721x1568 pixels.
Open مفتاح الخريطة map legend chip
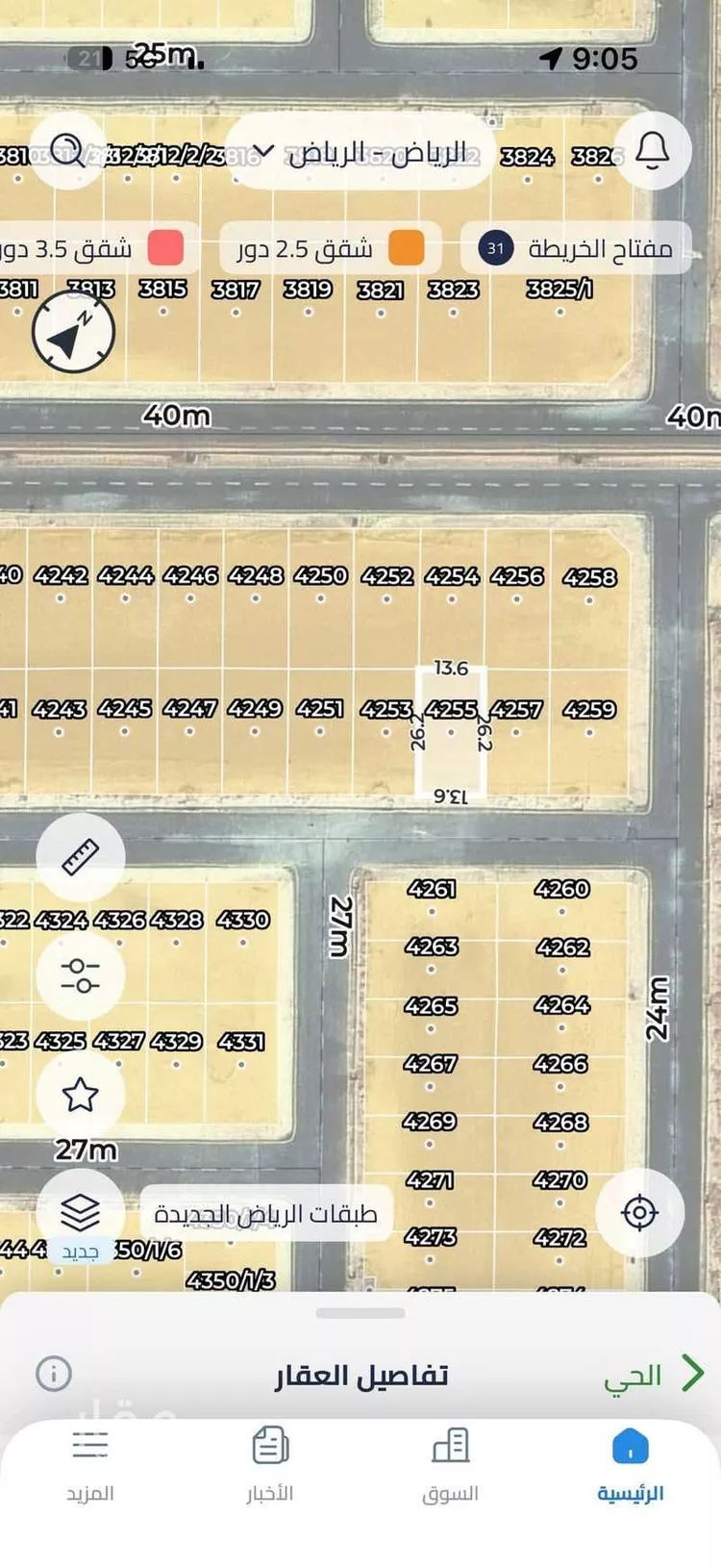tap(576, 248)
